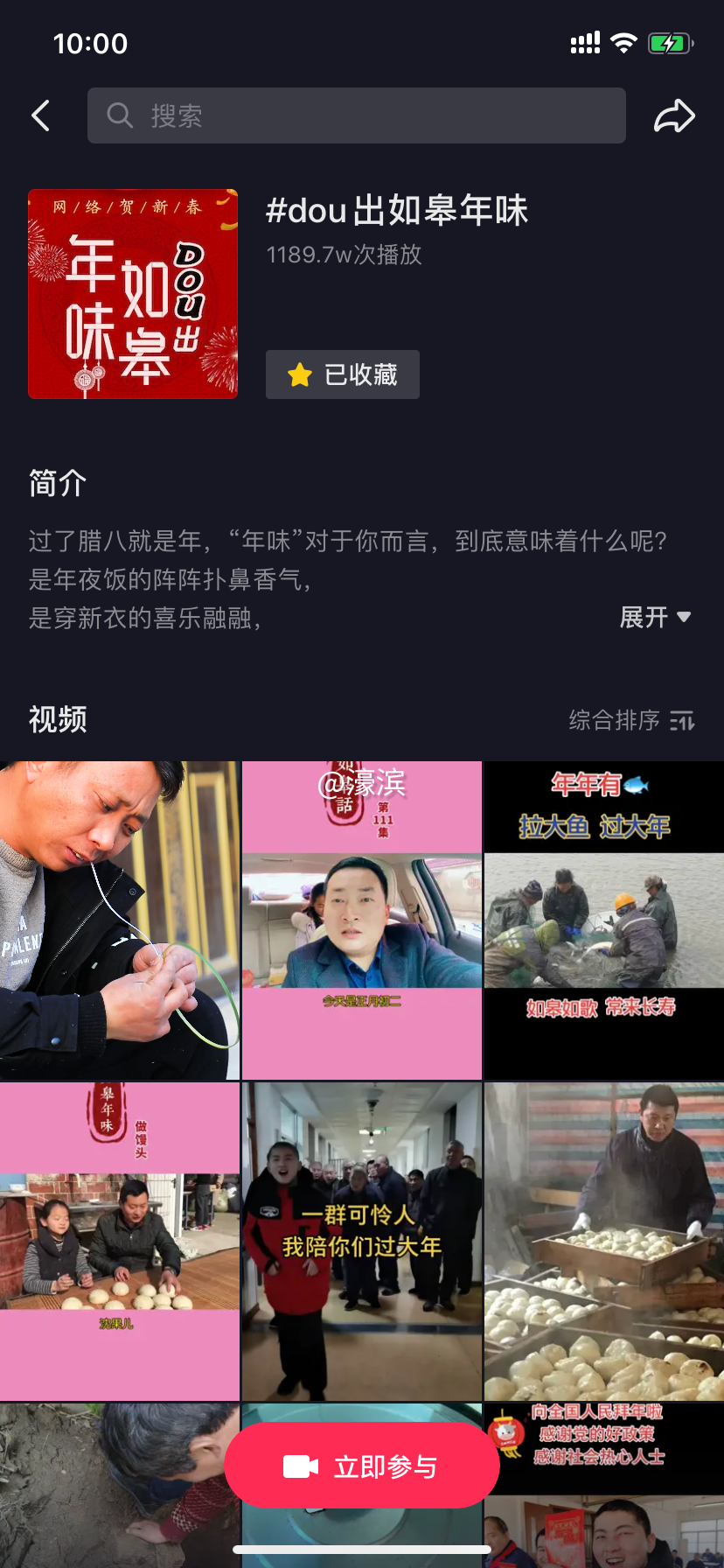This screenshot has width=724, height=1568.
Task: Expand the 简介 with 展开
Action: point(655,618)
